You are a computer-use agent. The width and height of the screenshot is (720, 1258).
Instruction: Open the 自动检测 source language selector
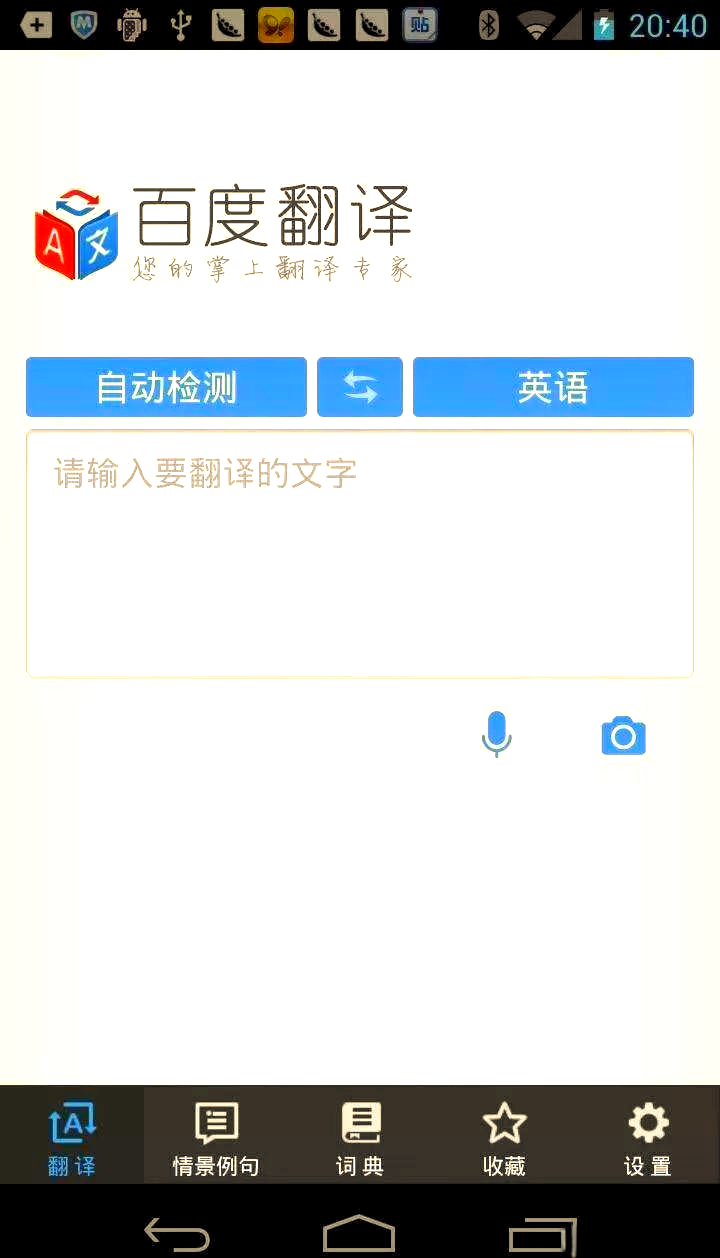point(166,387)
